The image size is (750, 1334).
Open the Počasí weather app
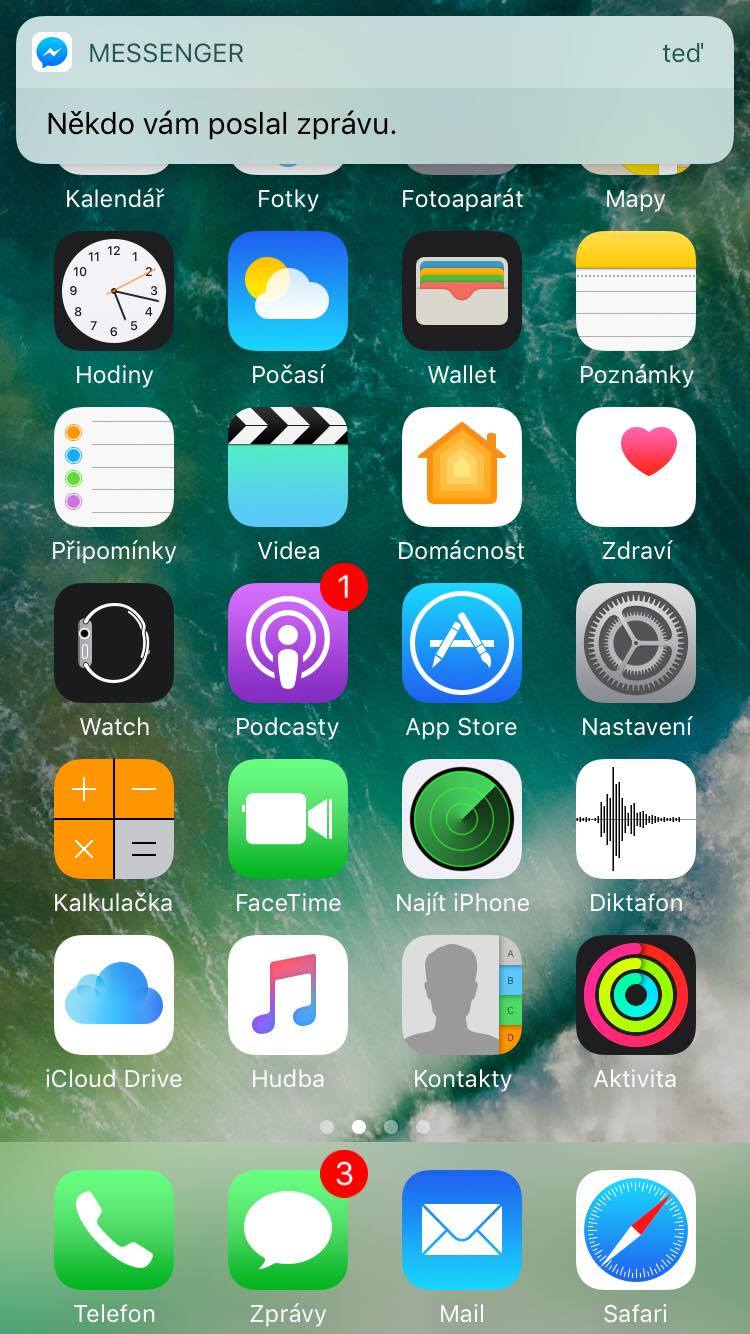pyautogui.click(x=288, y=291)
